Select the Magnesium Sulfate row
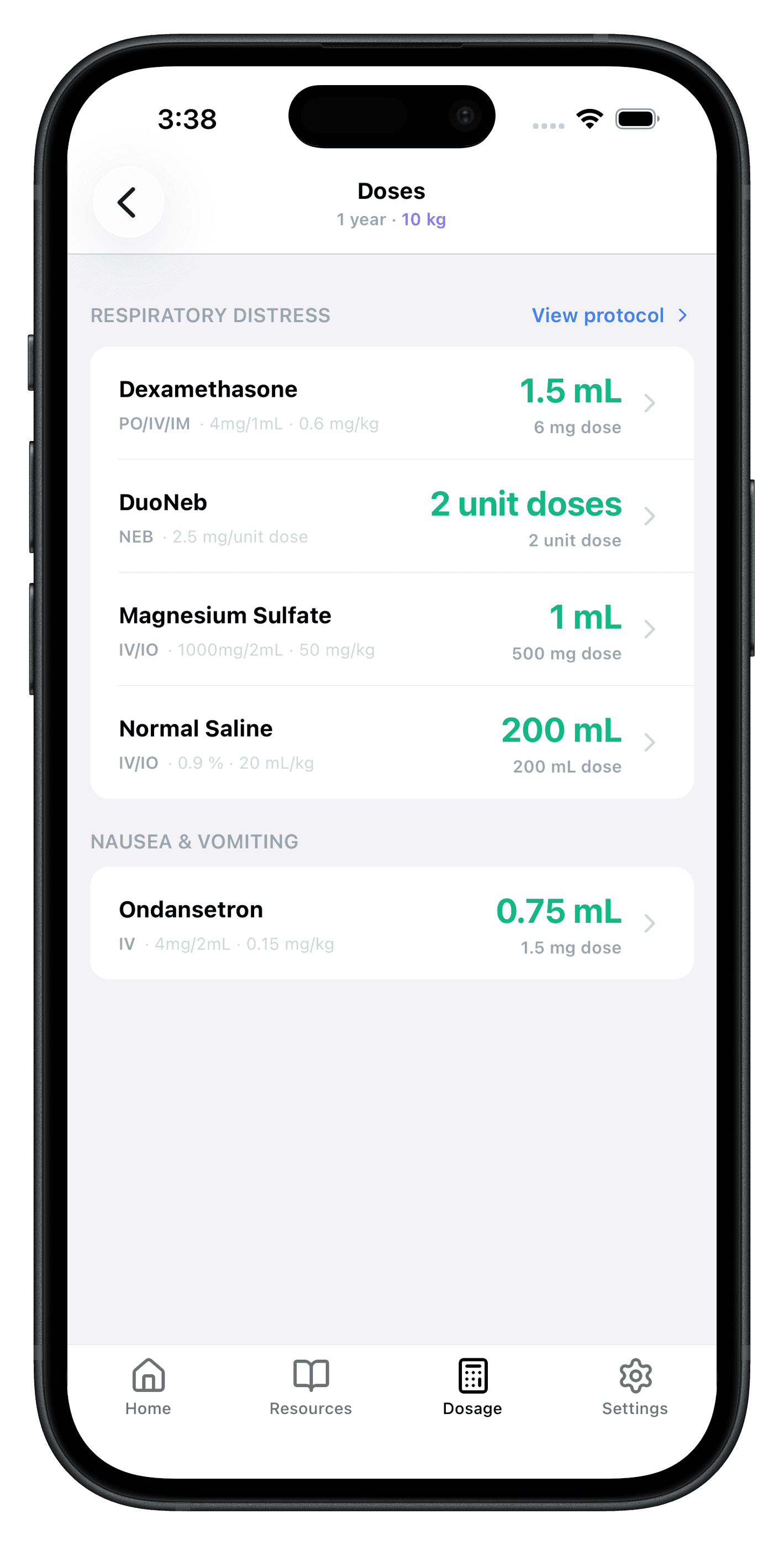Image resolution: width=784 pixels, height=1545 pixels. [392, 629]
